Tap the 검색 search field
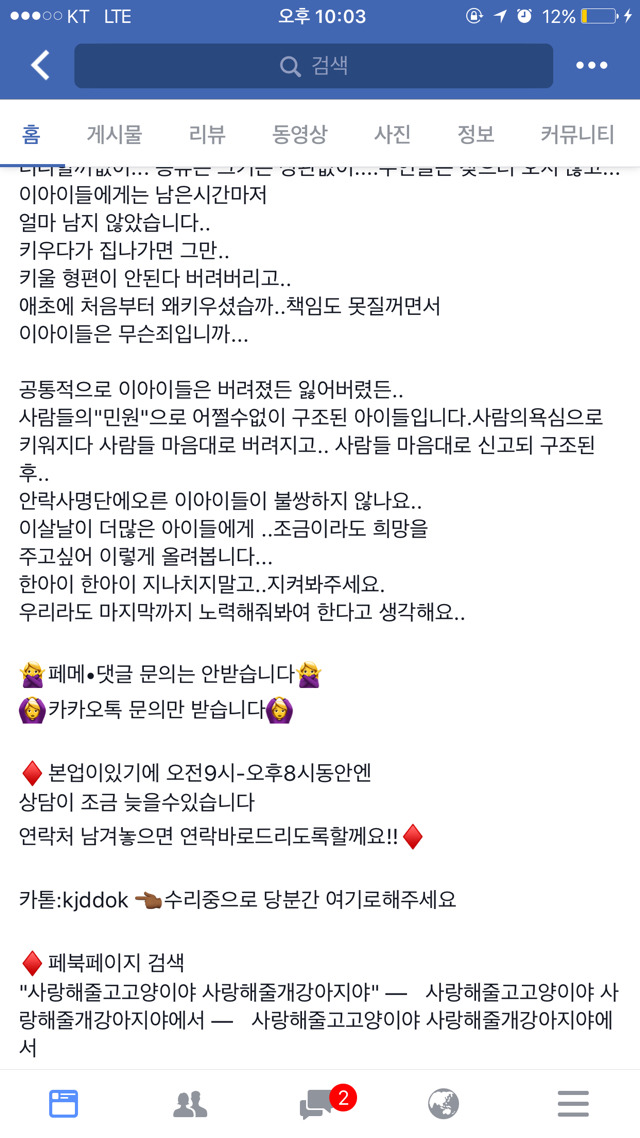The image size is (640, 1138). pyautogui.click(x=313, y=66)
